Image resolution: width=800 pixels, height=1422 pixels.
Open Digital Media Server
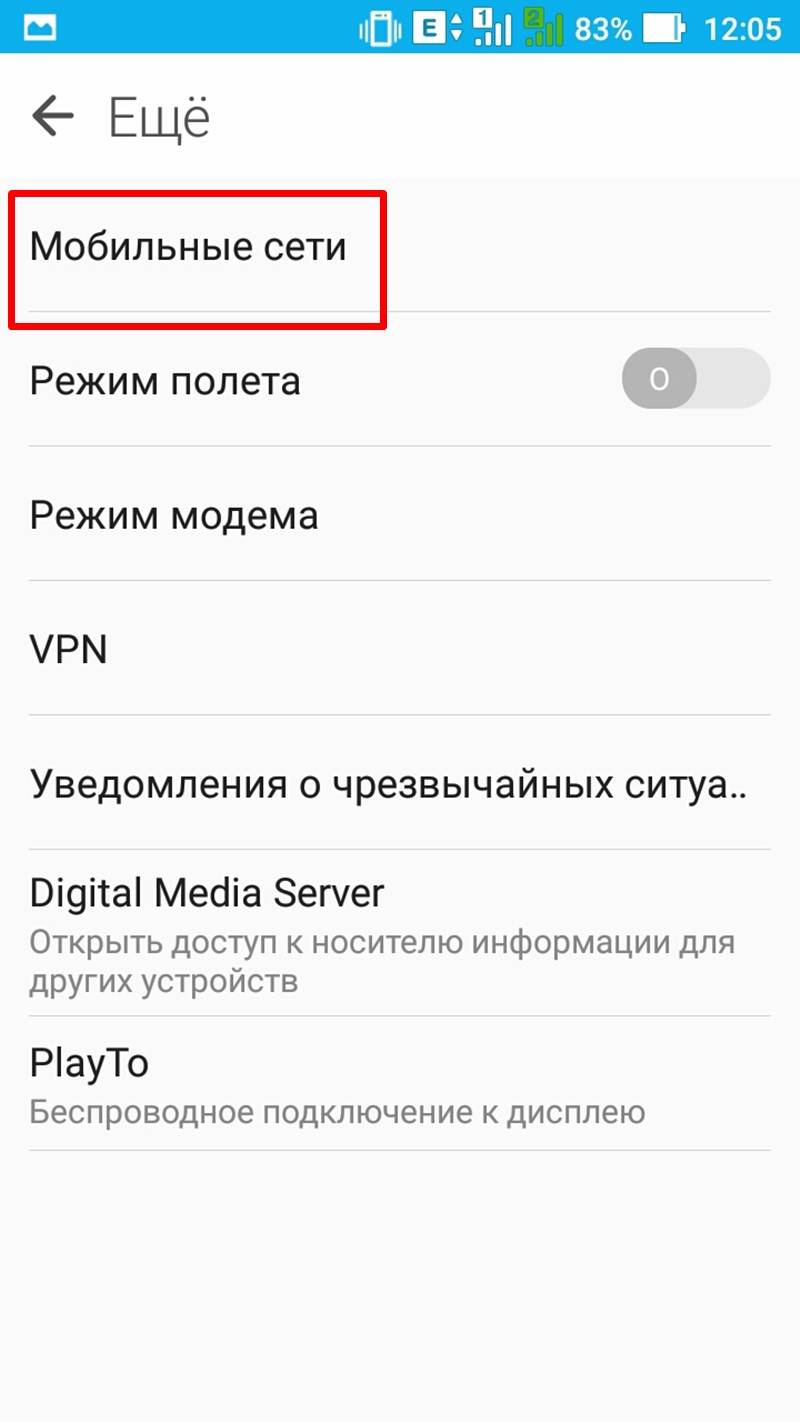[x=400, y=934]
